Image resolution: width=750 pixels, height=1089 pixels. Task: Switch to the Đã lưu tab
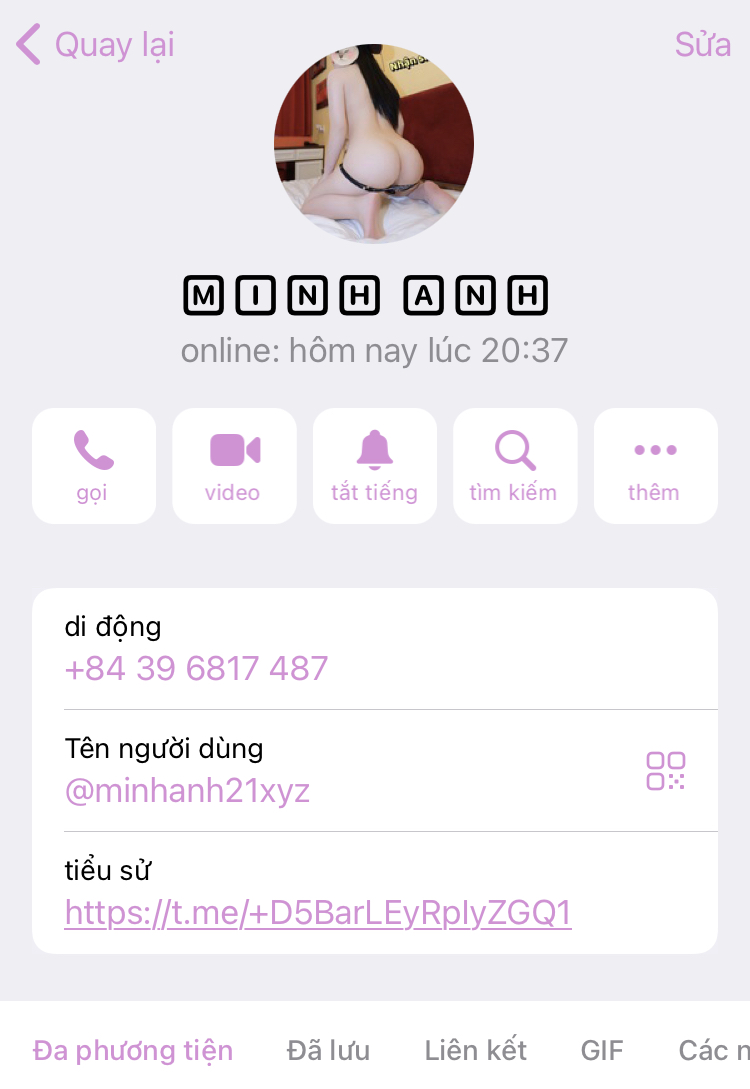[328, 1050]
